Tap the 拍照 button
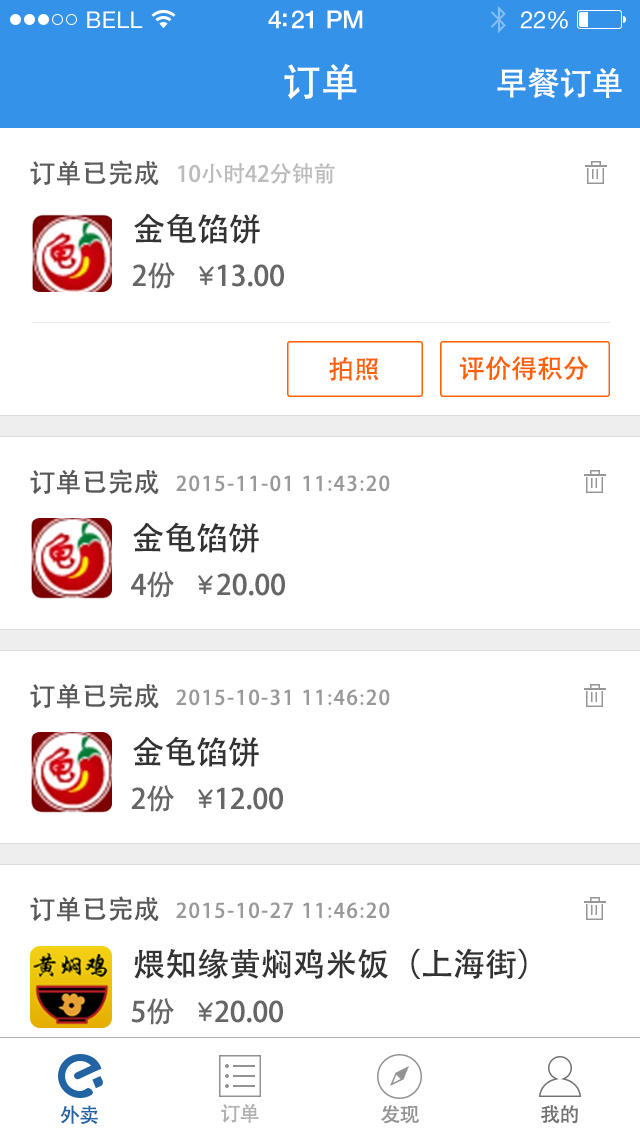Screen dimensions: 640x1136 pos(354,369)
